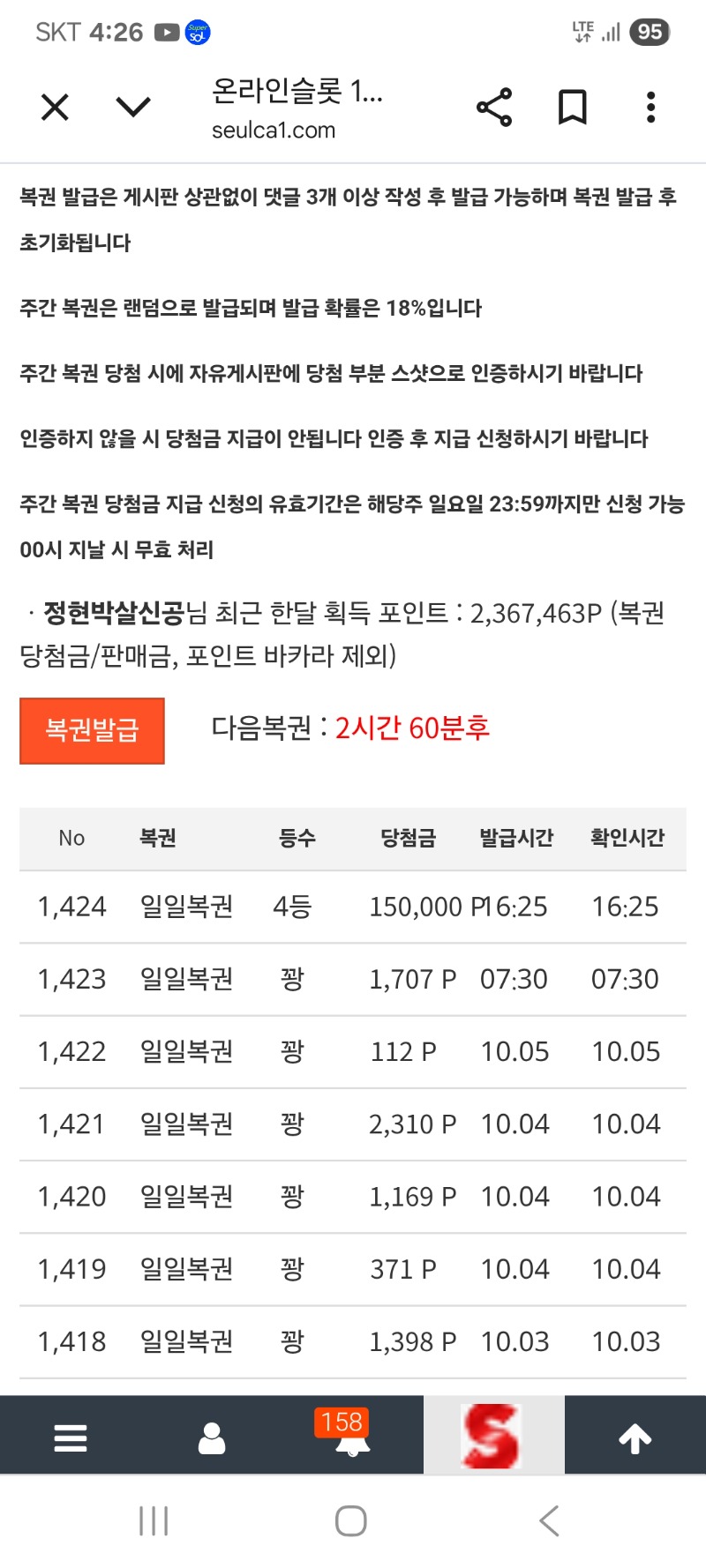Screen dimensions: 706x1568
Task: Tap the red S logo home button
Action: pyautogui.click(x=493, y=1436)
